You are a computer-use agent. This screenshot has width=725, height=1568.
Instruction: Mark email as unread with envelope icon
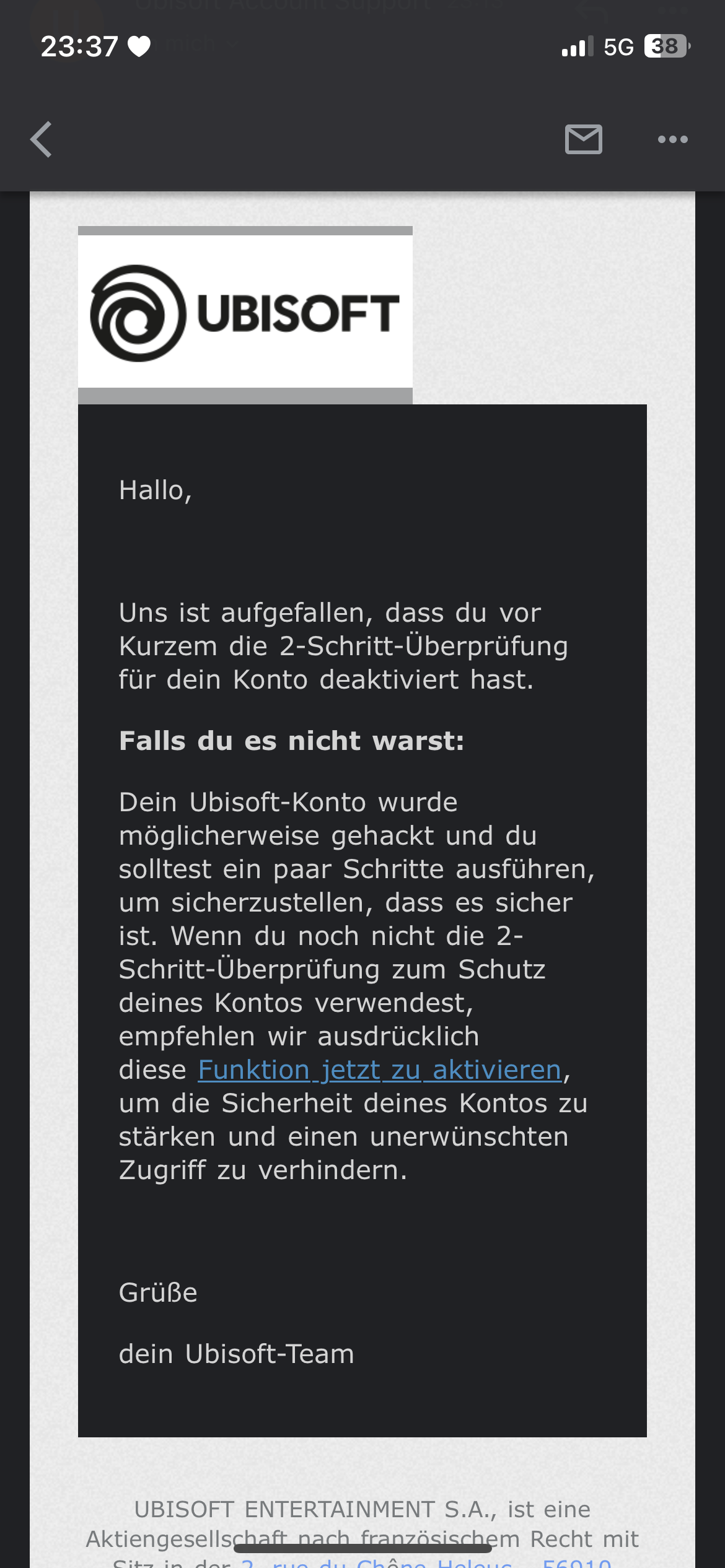tap(583, 139)
